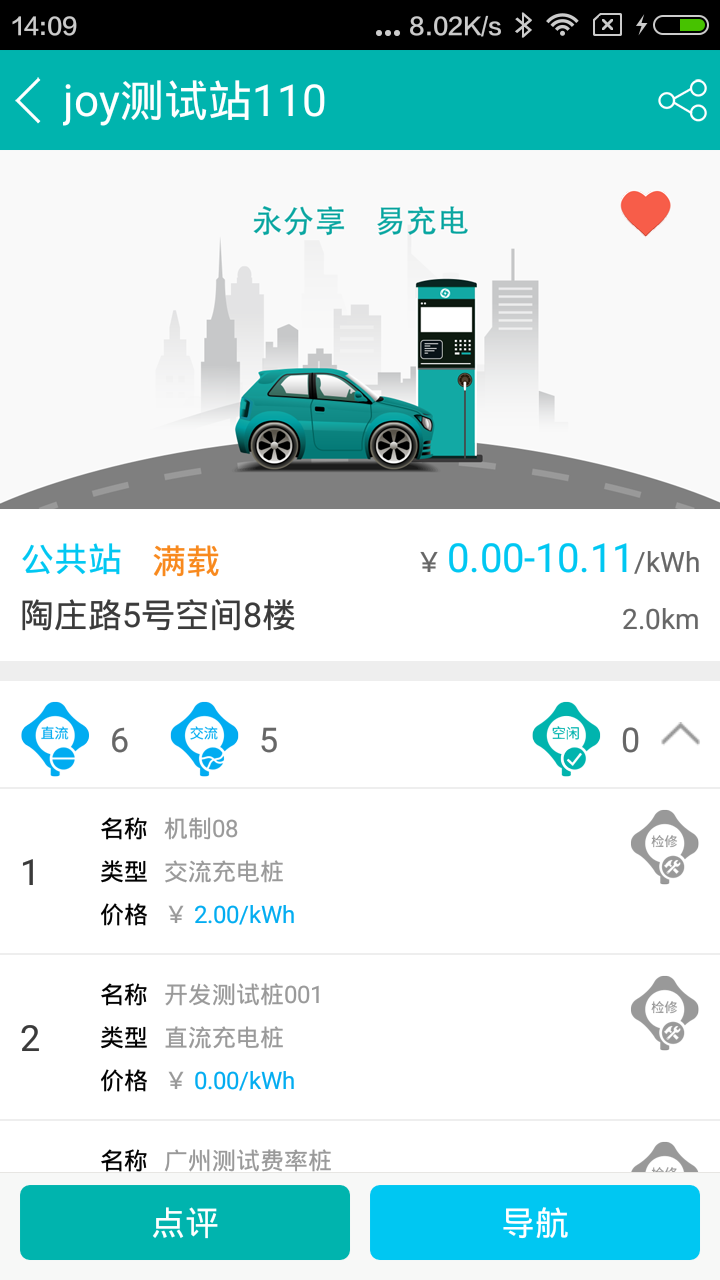720x1280 pixels.
Task: Open charger 机制08 details
Action: [x=360, y=871]
